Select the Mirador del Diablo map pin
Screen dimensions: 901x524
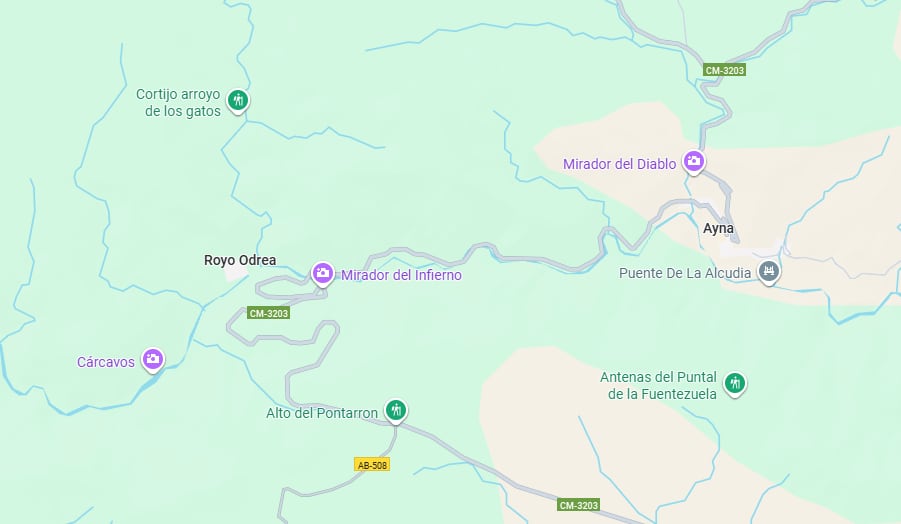[x=694, y=161]
